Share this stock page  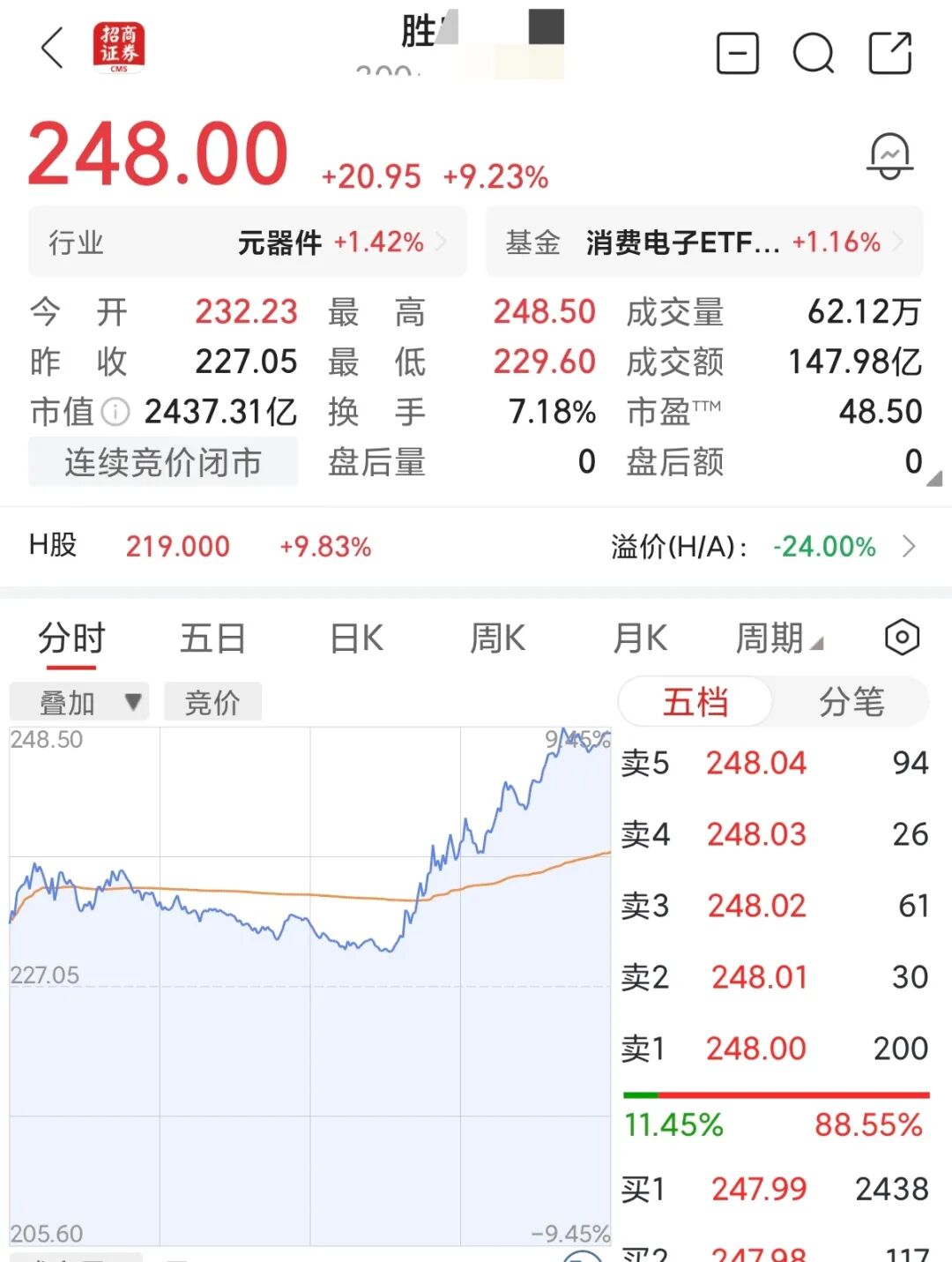(x=890, y=53)
